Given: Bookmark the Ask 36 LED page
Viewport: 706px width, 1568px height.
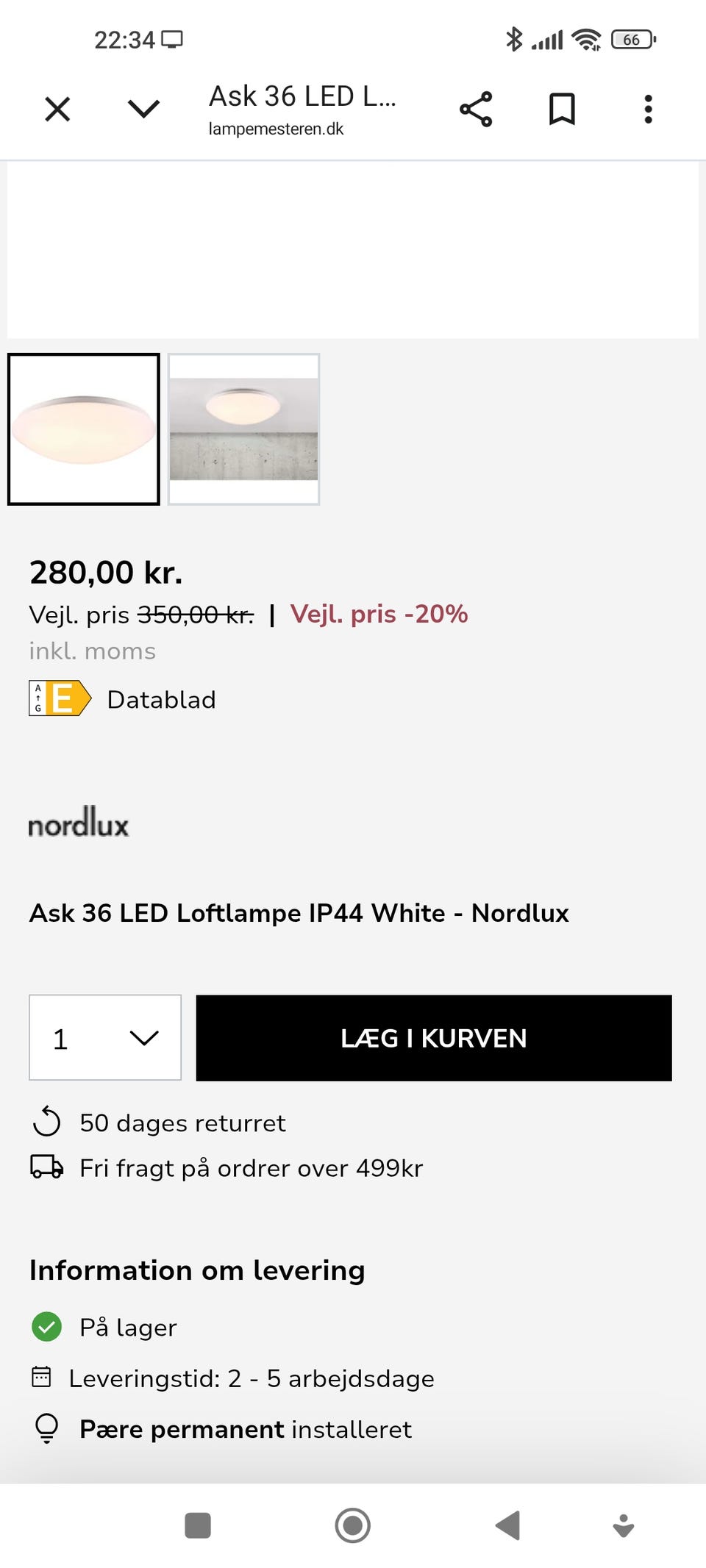Looking at the screenshot, I should coord(562,110).
